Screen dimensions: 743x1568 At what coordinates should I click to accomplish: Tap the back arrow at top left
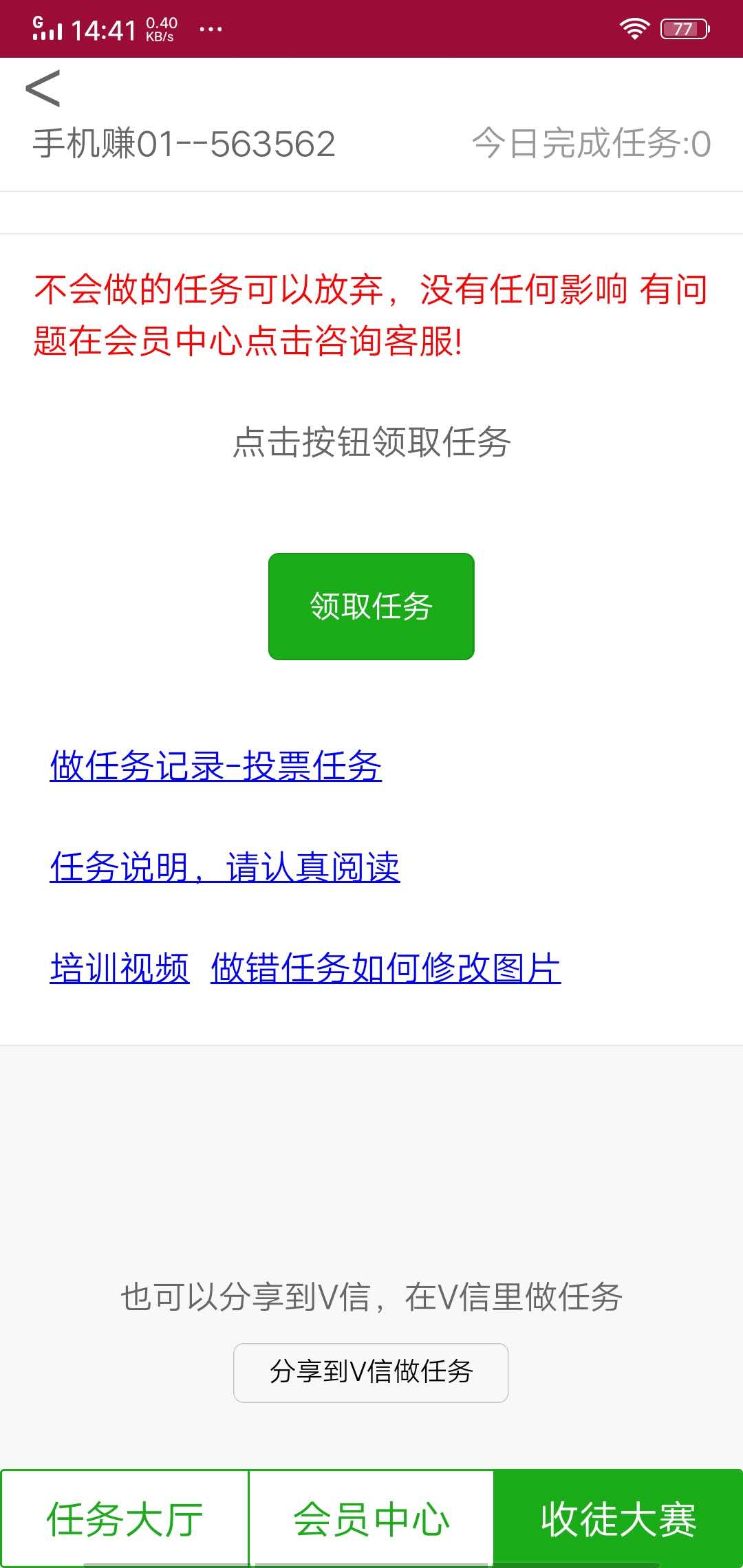(x=43, y=88)
